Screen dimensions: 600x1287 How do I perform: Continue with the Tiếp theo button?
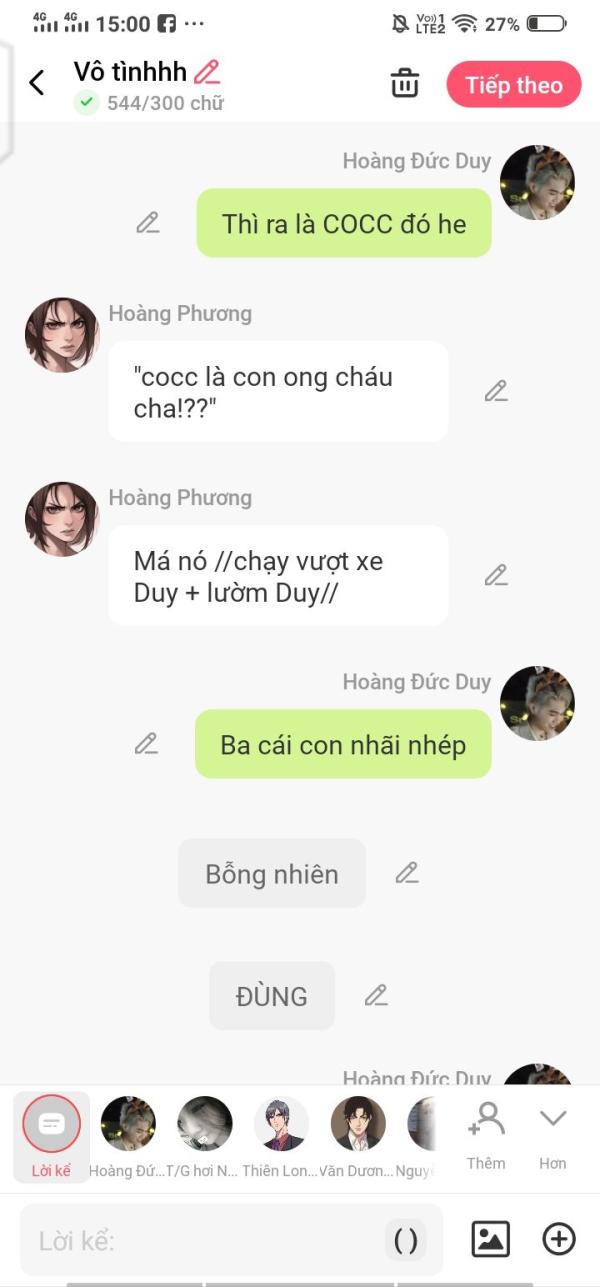tap(514, 85)
